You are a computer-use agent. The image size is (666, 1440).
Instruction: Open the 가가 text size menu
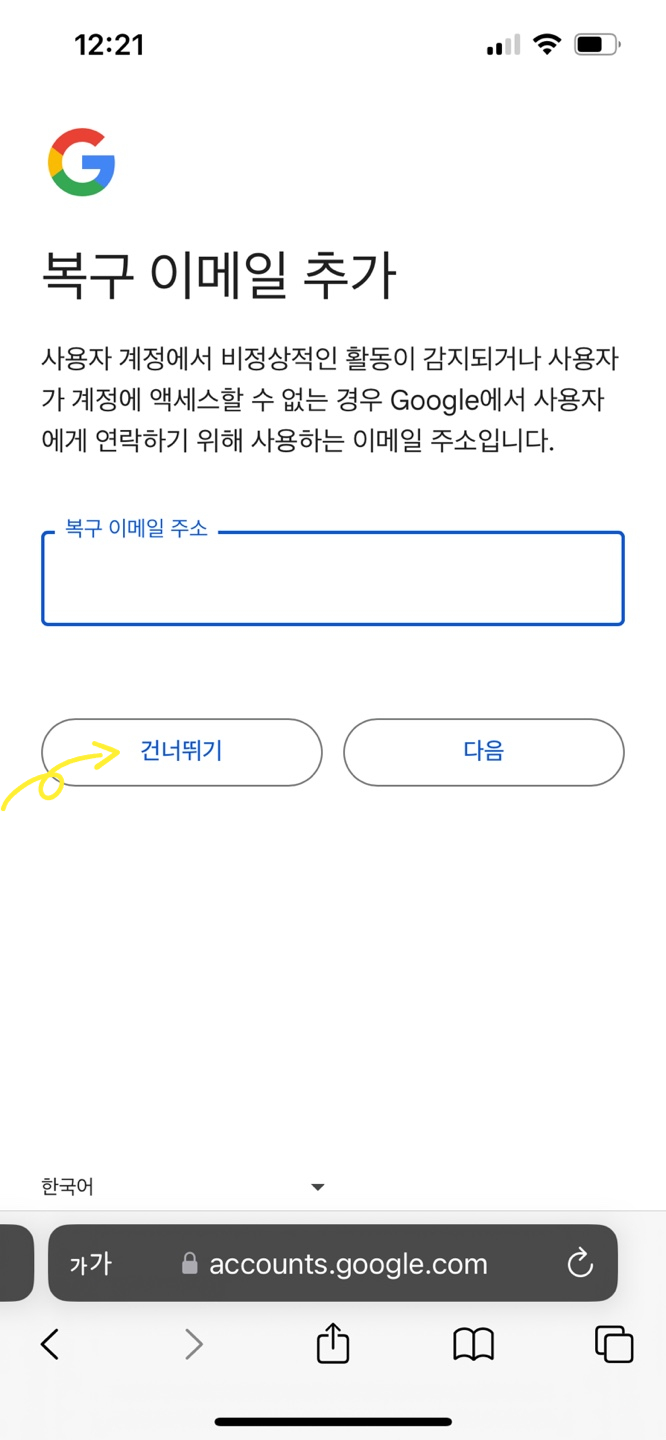[x=91, y=1264]
